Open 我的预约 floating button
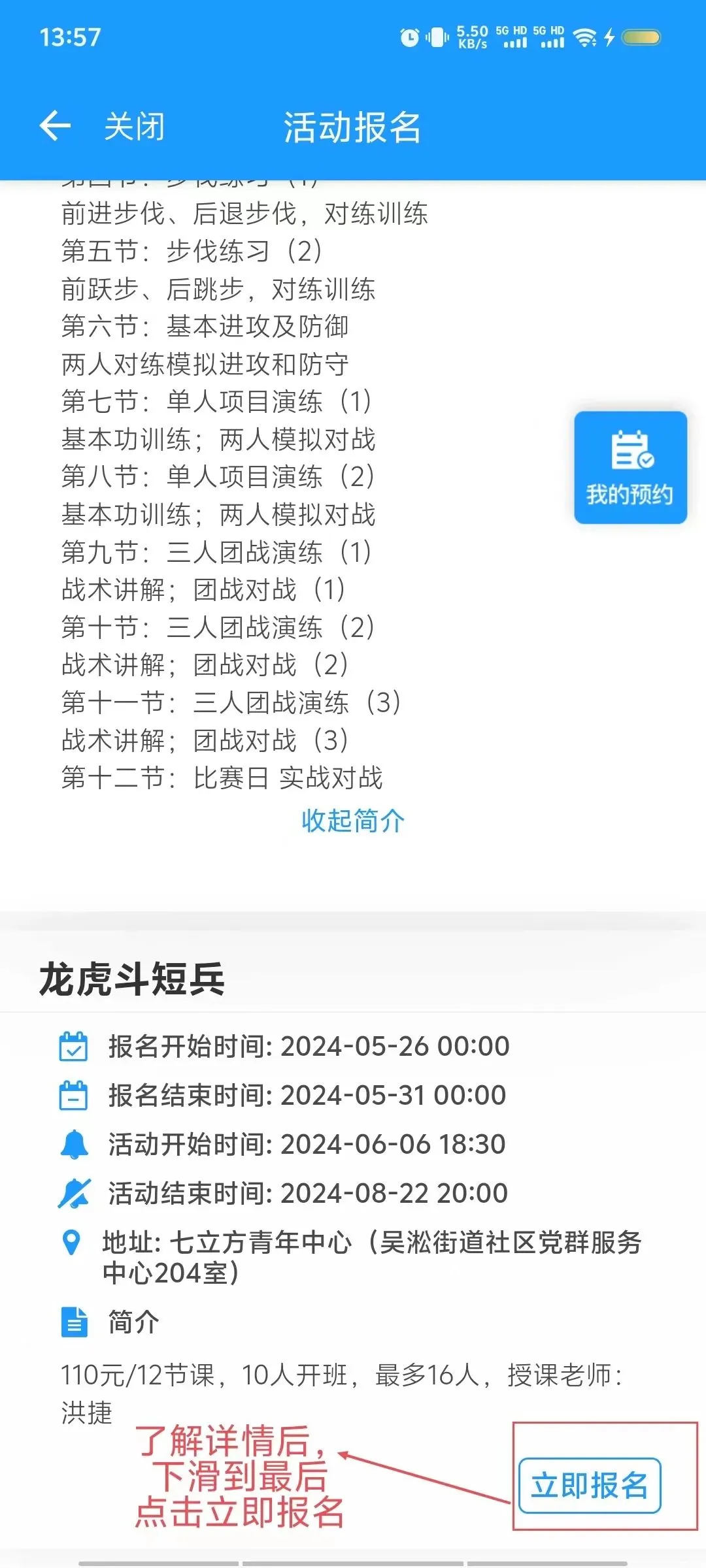The image size is (706, 1568). click(x=630, y=468)
